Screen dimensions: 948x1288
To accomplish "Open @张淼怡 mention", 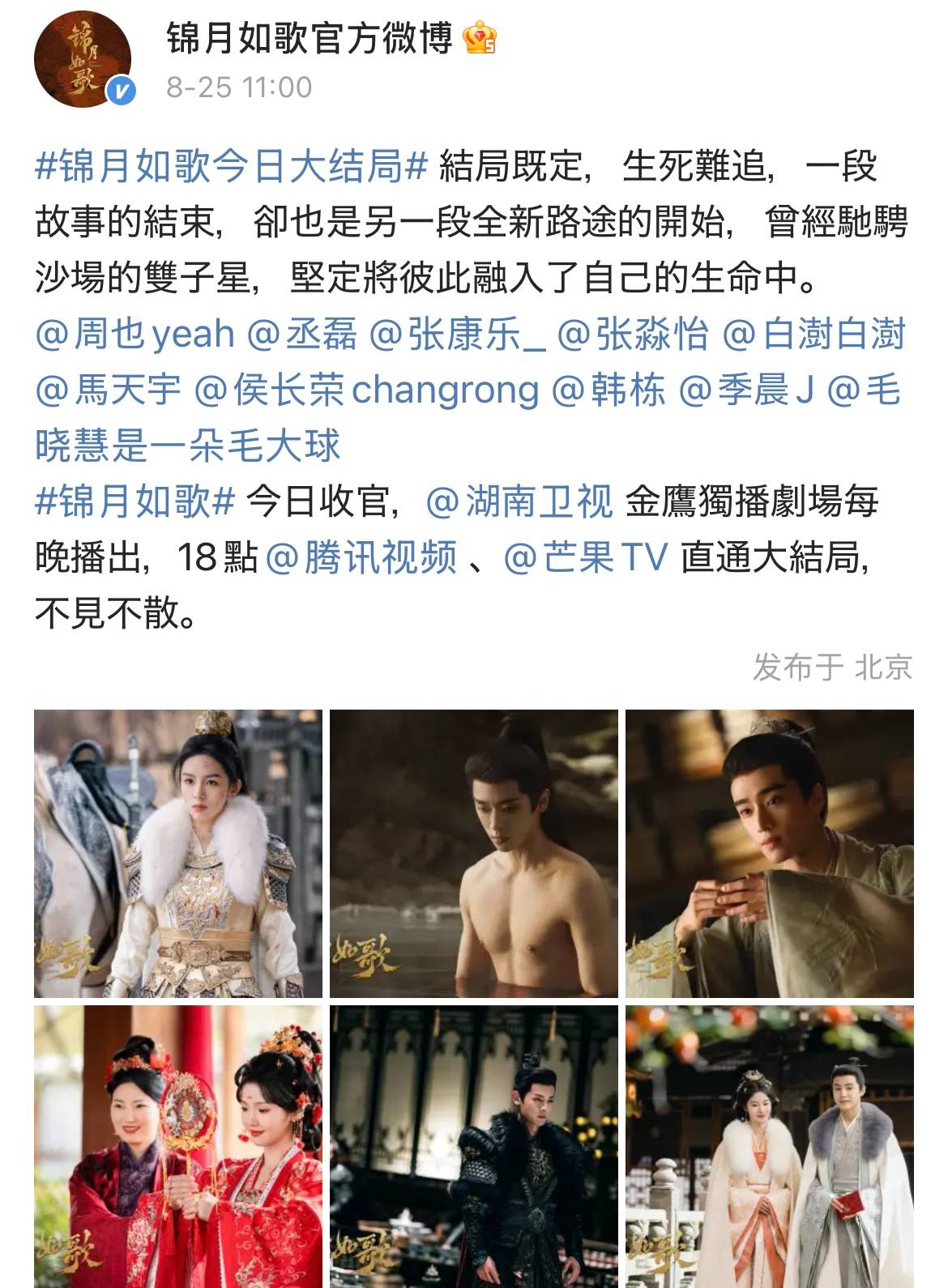I will [x=633, y=335].
